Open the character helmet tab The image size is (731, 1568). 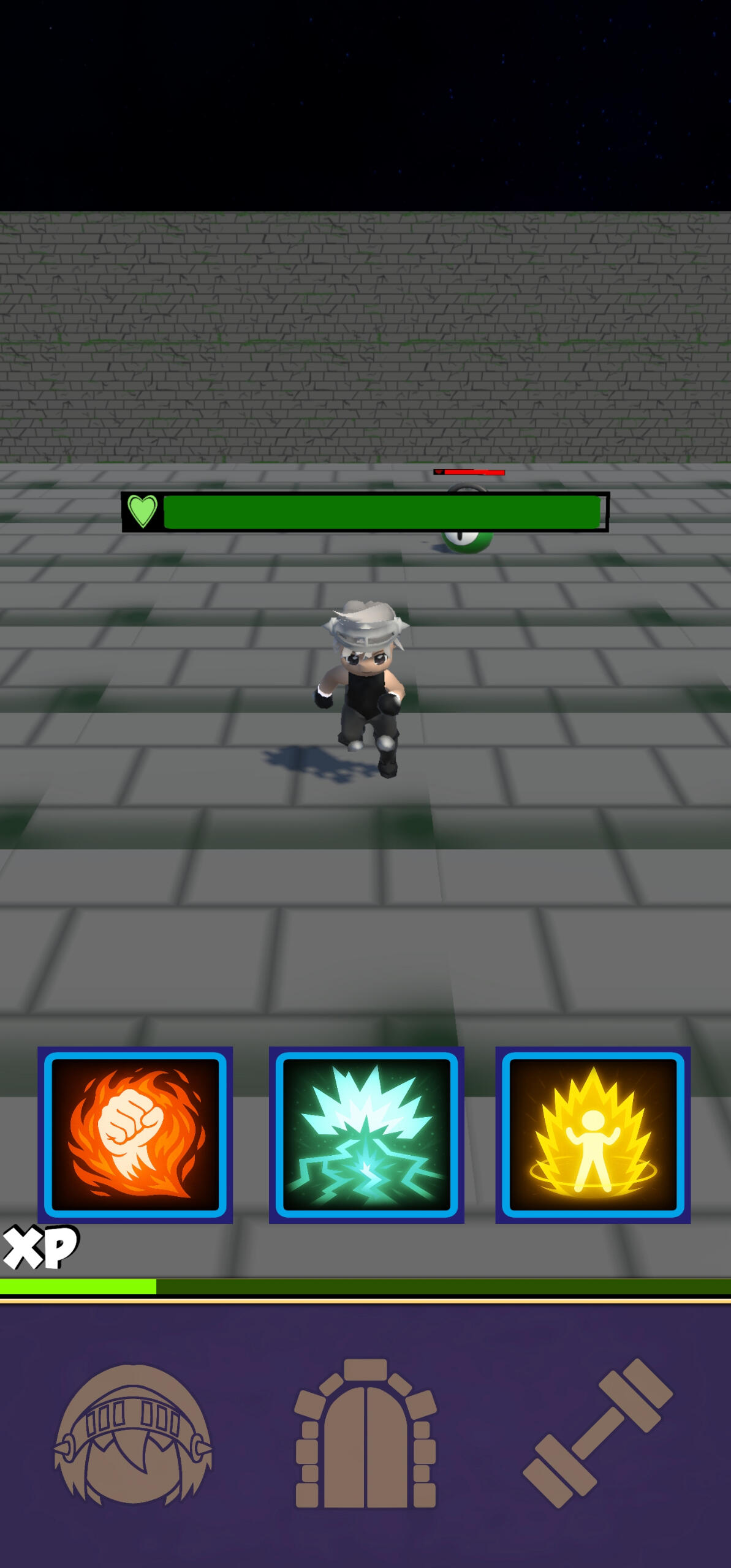[133, 1434]
